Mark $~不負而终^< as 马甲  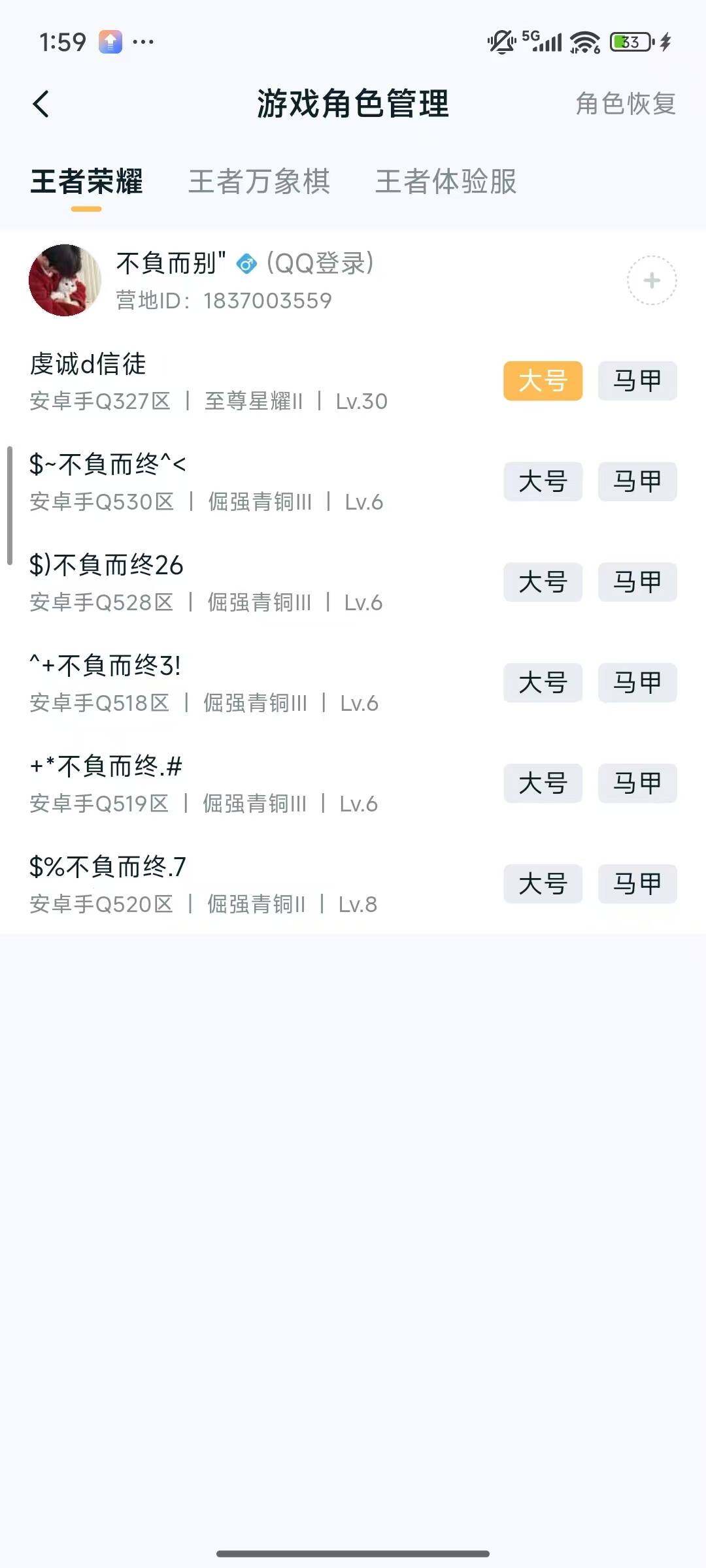tap(637, 482)
